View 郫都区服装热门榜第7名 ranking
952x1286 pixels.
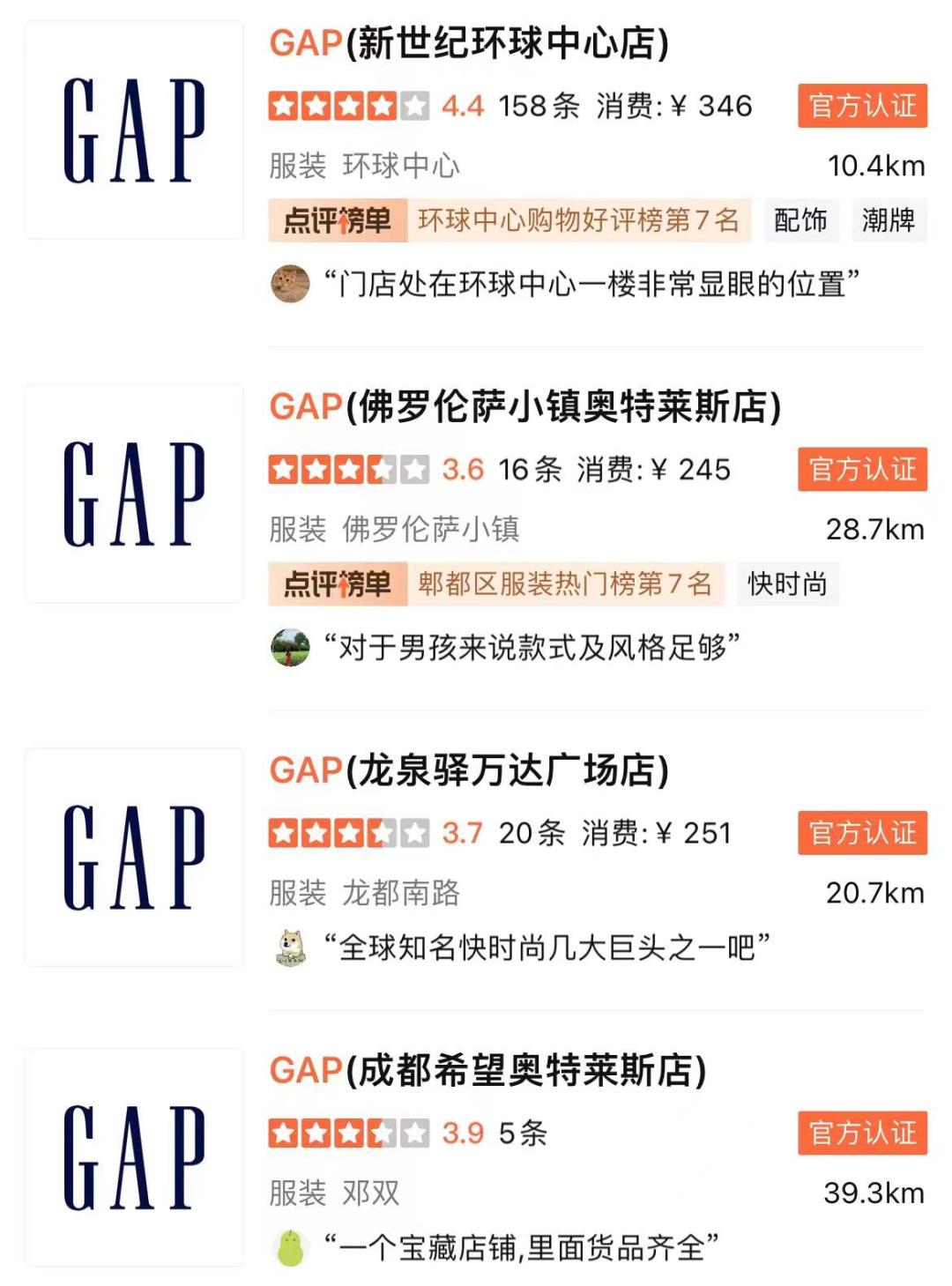click(564, 584)
